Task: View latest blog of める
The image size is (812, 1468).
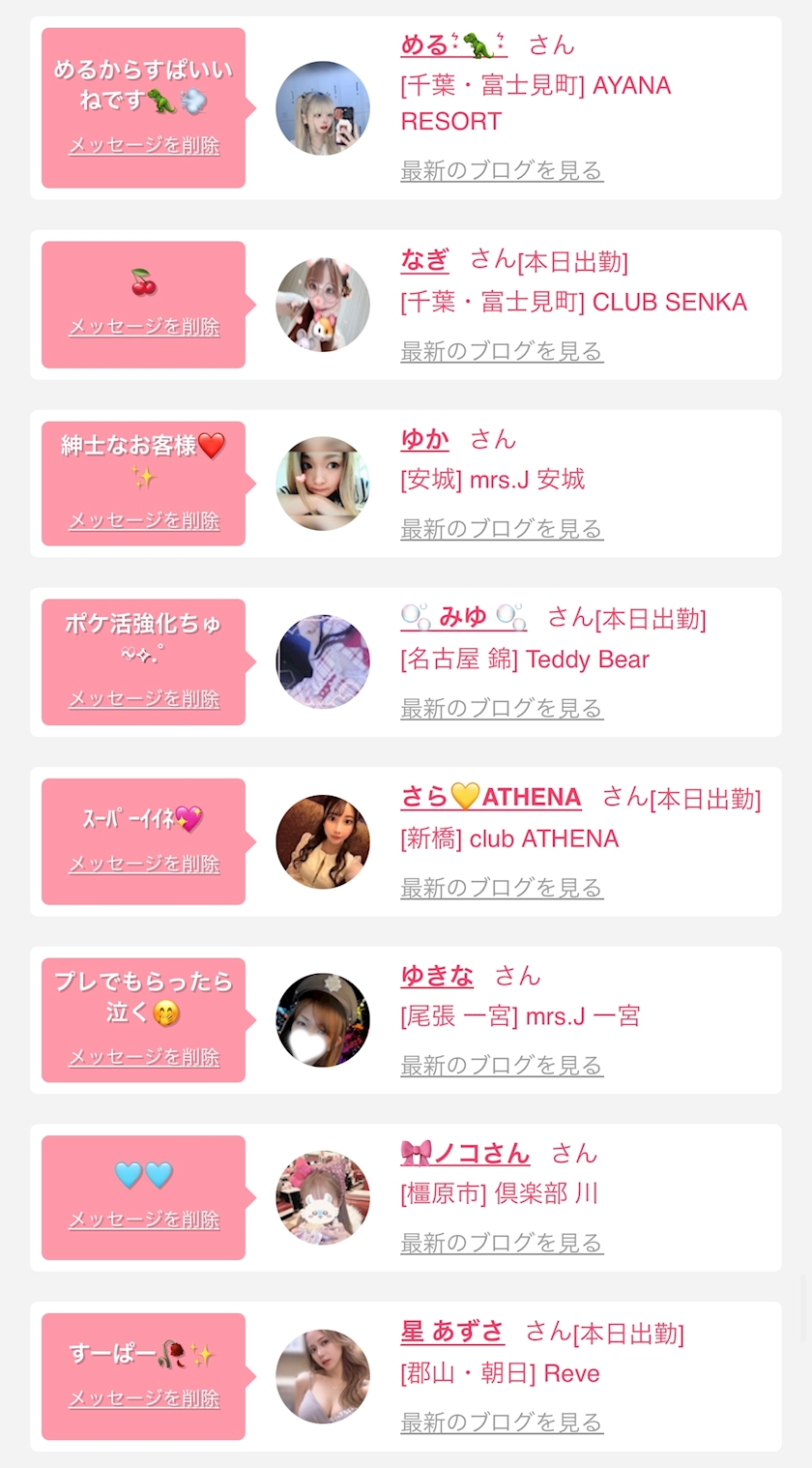Action: click(502, 171)
